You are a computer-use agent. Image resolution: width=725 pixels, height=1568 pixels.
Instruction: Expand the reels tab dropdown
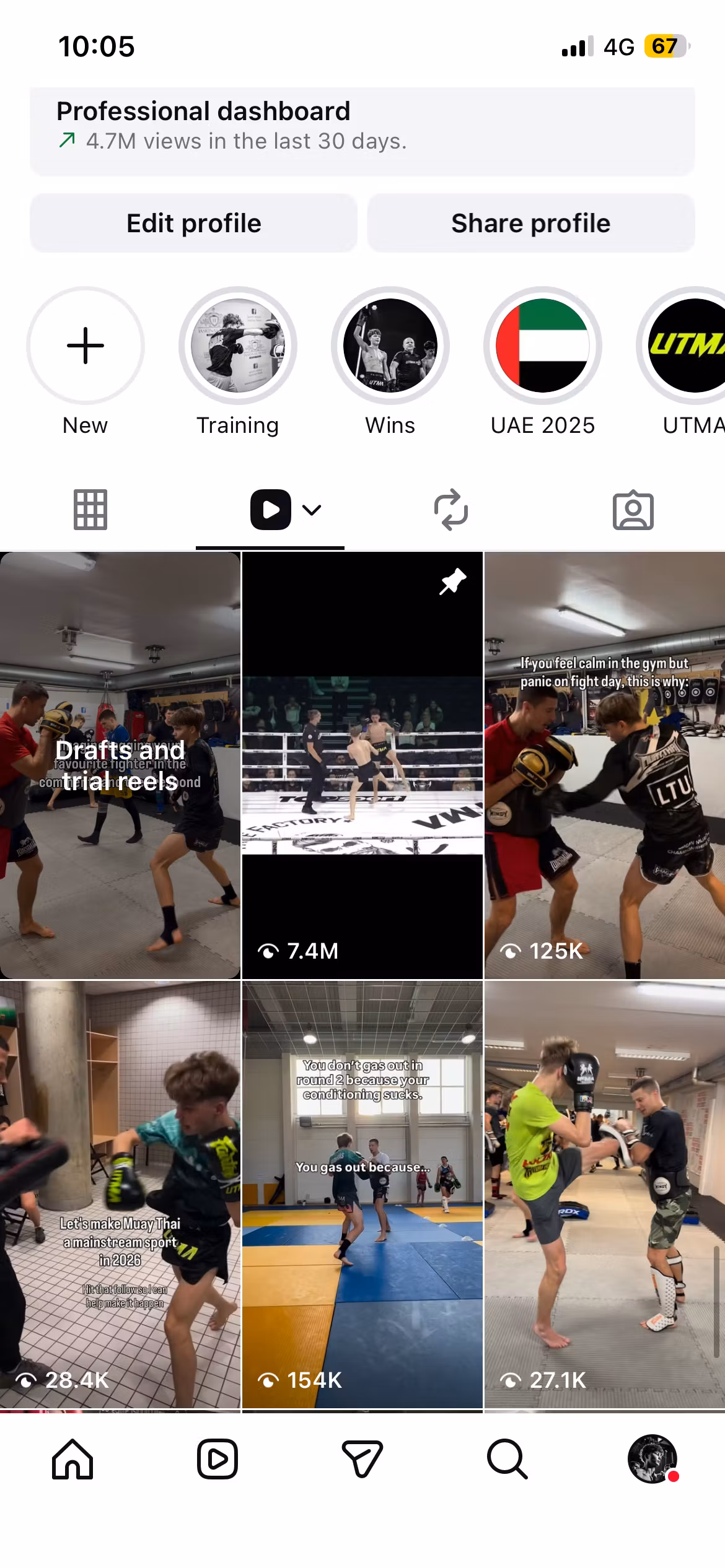click(312, 510)
